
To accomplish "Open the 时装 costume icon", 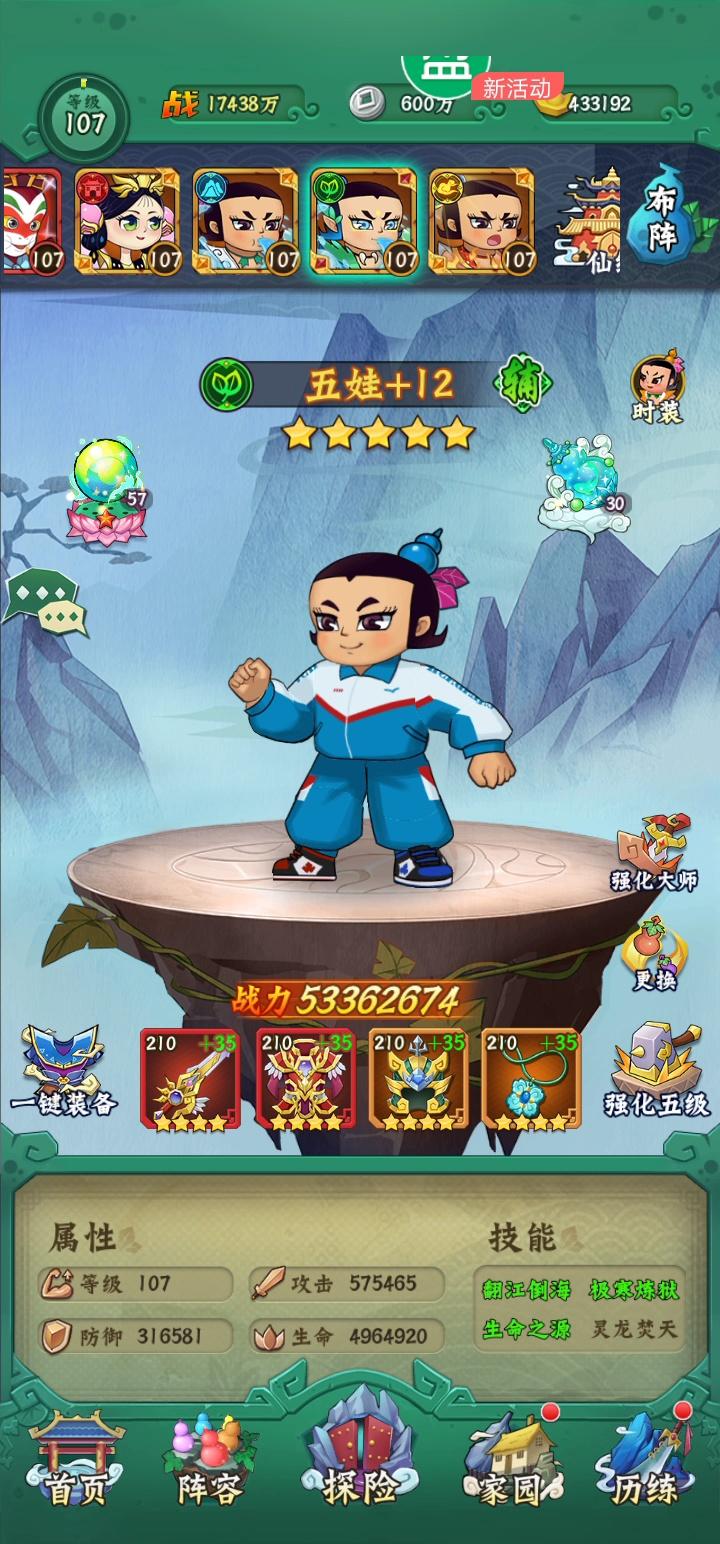I will [657, 388].
